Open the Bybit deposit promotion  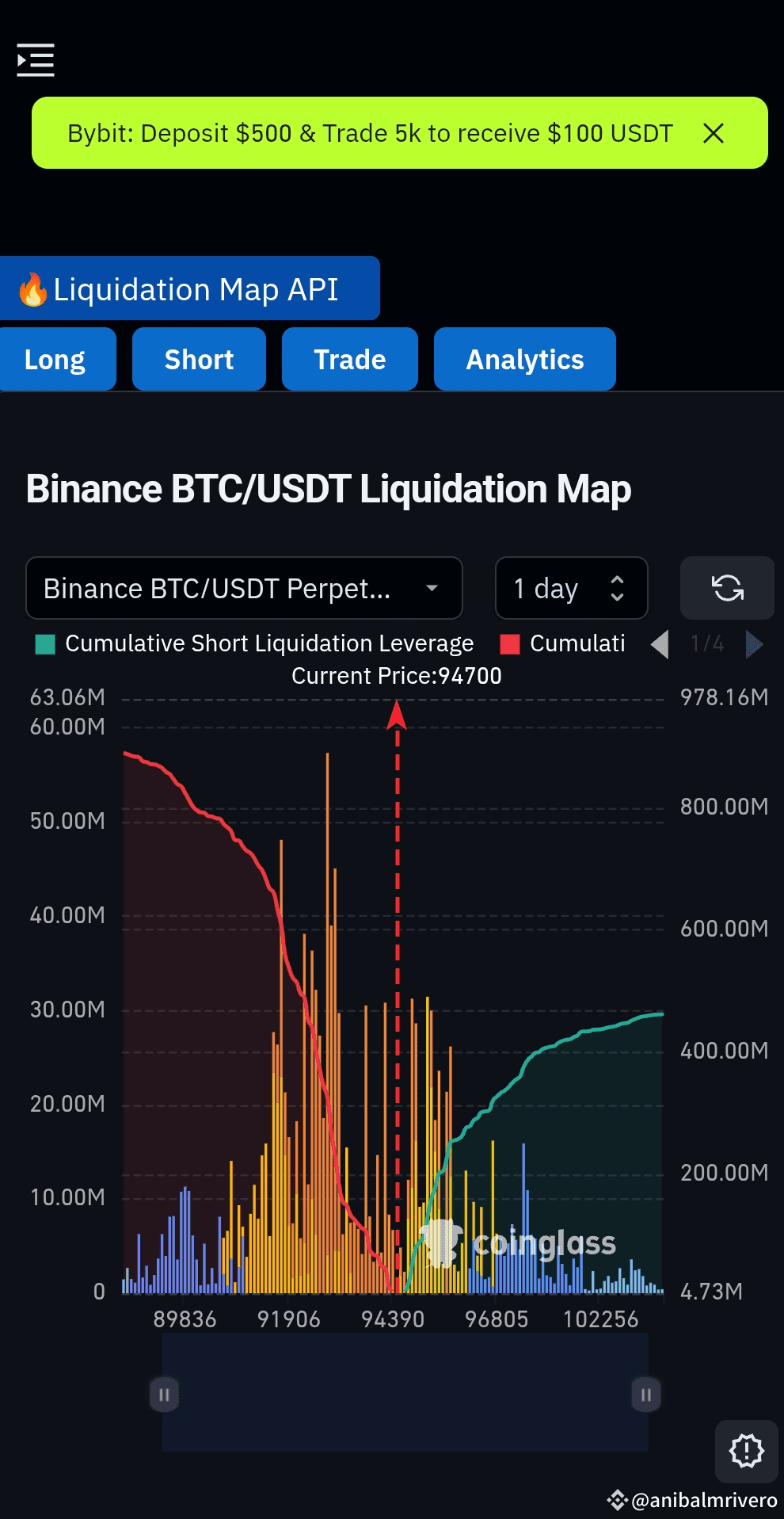click(x=369, y=133)
